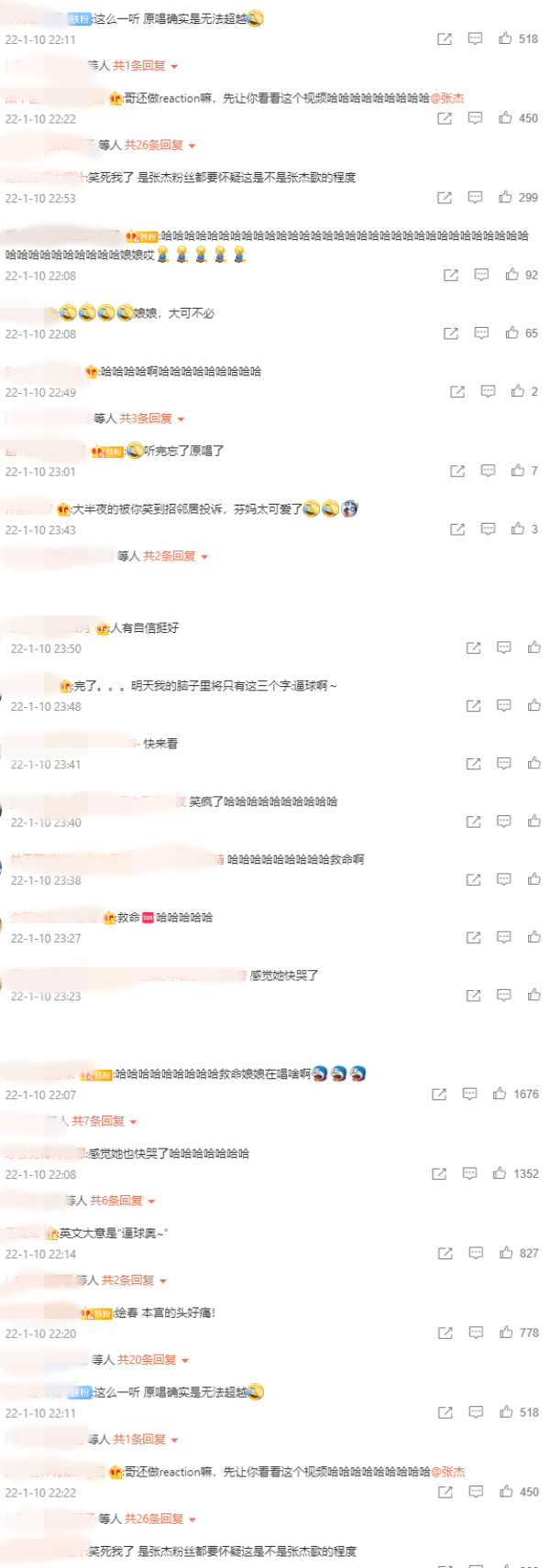550x1568 pixels.
Task: Reply to the 22-1-10 23:38 "哈哈救命啊" comment
Action: (x=504, y=879)
